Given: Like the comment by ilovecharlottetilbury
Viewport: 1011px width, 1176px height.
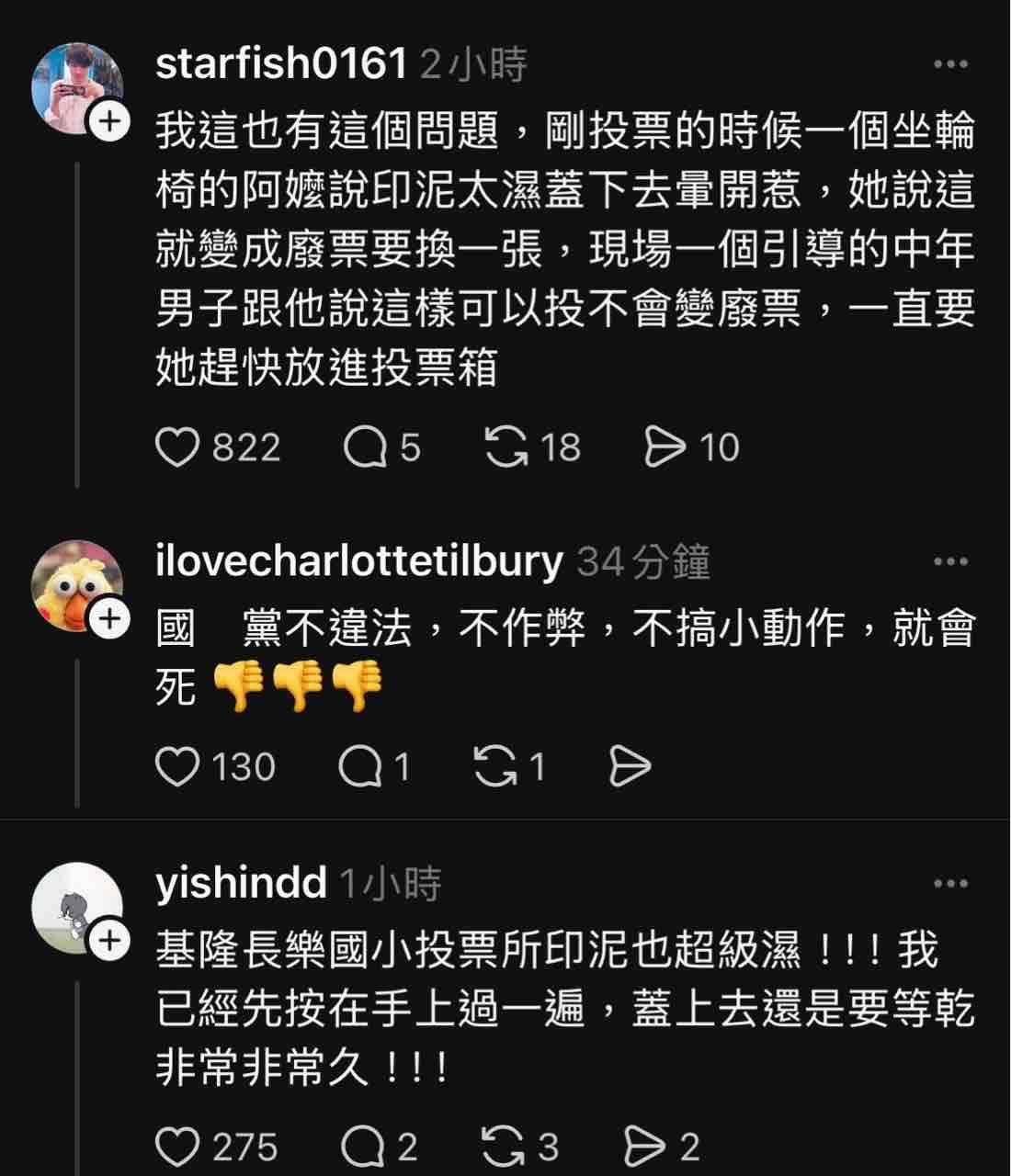Looking at the screenshot, I should pos(177,766).
